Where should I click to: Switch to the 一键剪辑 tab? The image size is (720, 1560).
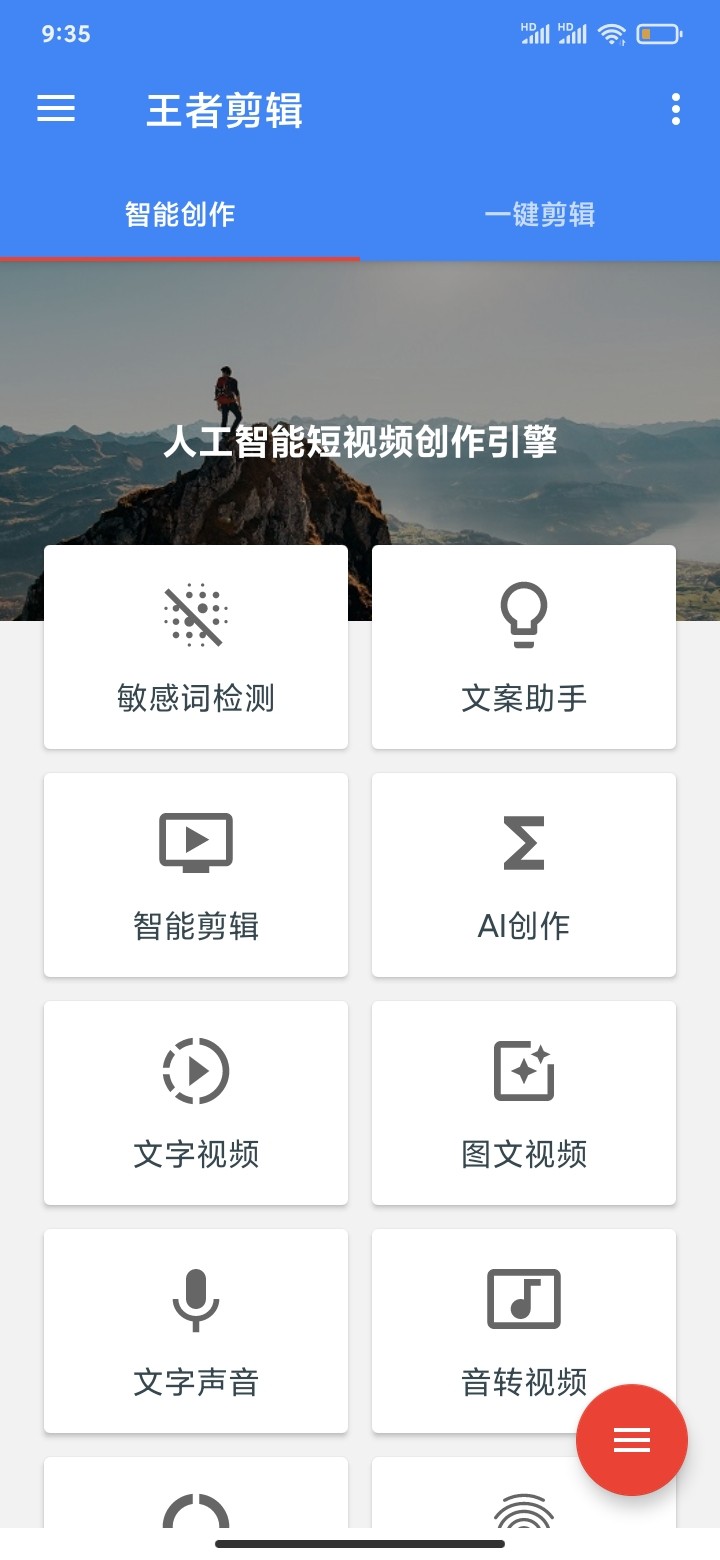(x=540, y=214)
